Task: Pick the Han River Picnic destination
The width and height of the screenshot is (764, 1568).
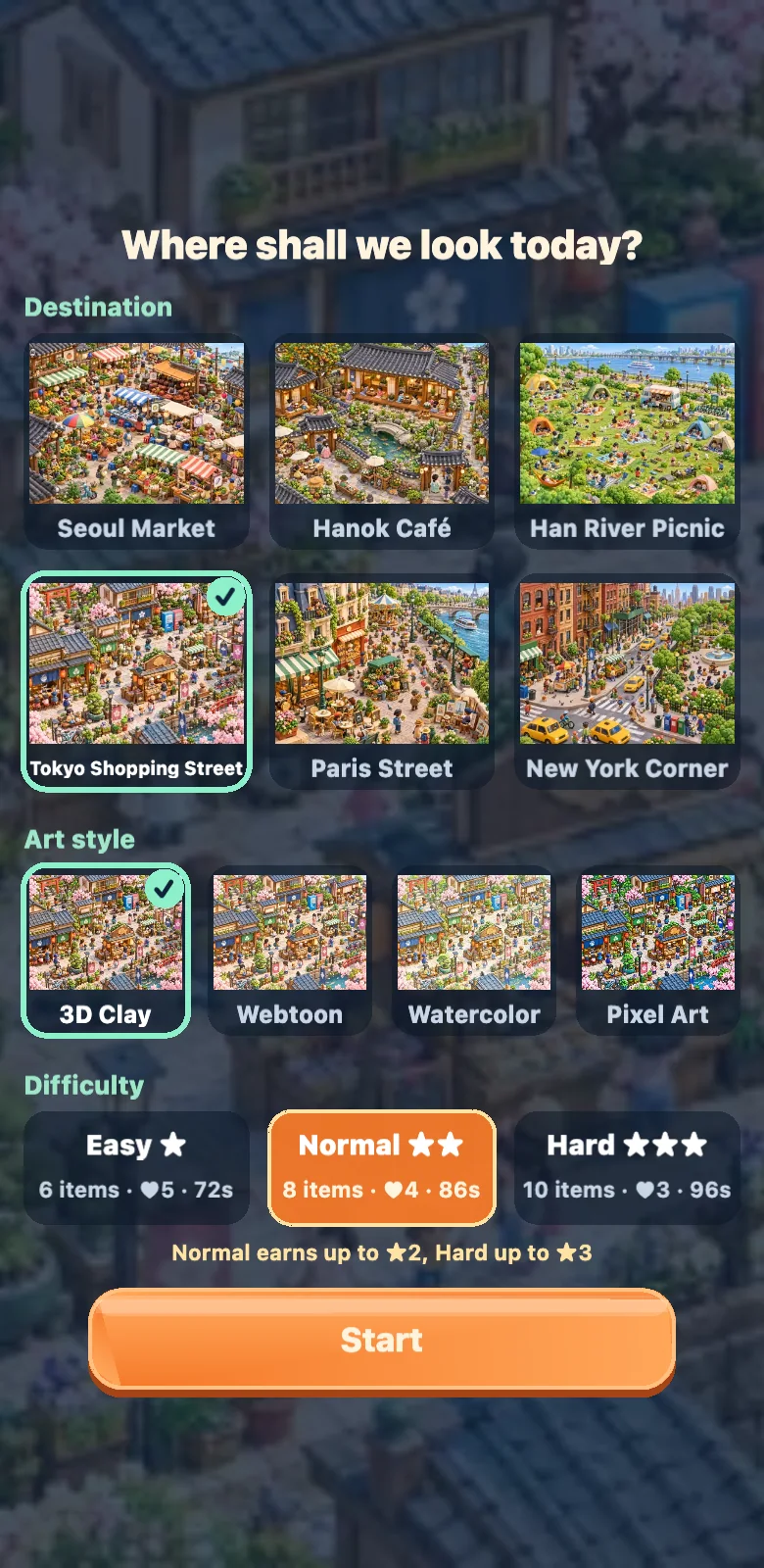Action: pos(627,442)
